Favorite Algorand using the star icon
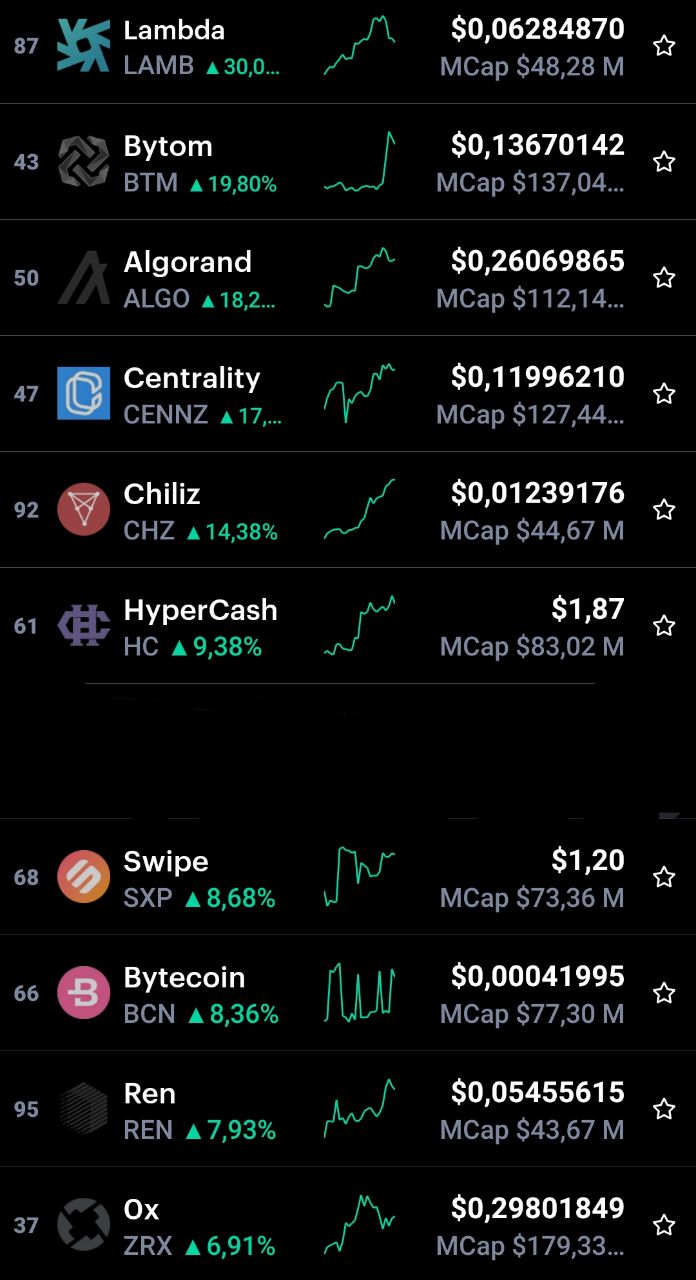 664,278
